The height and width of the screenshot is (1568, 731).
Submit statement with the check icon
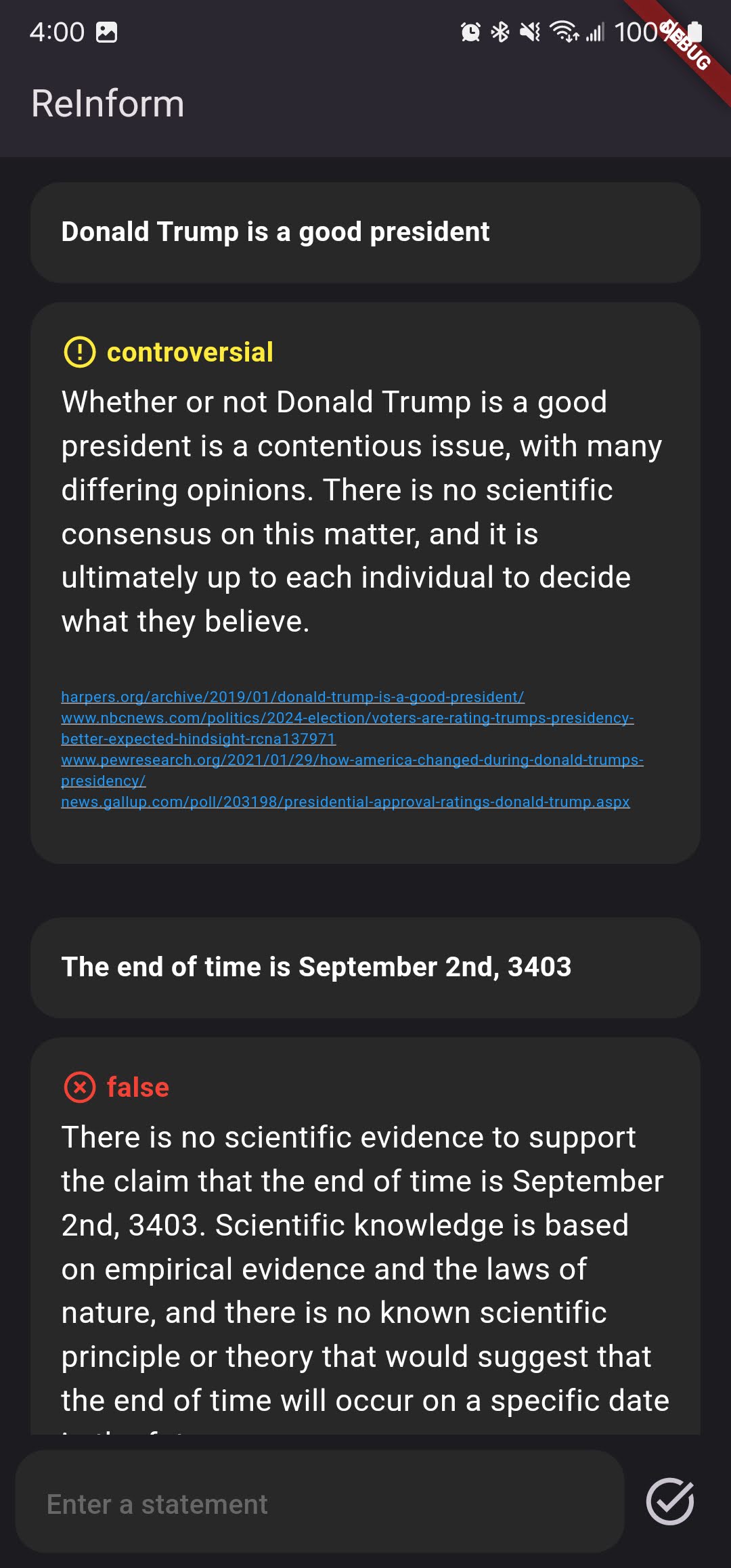click(x=670, y=1502)
